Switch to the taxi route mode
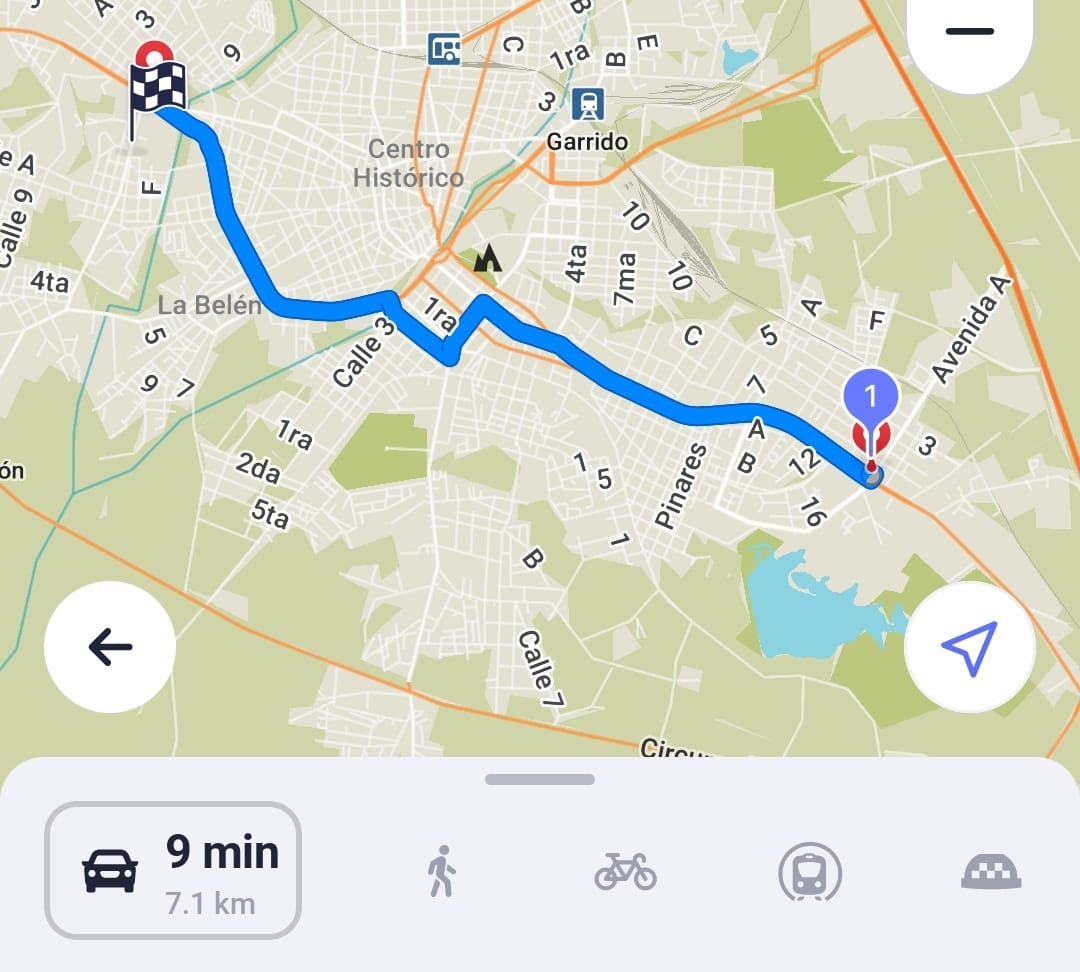 point(992,873)
